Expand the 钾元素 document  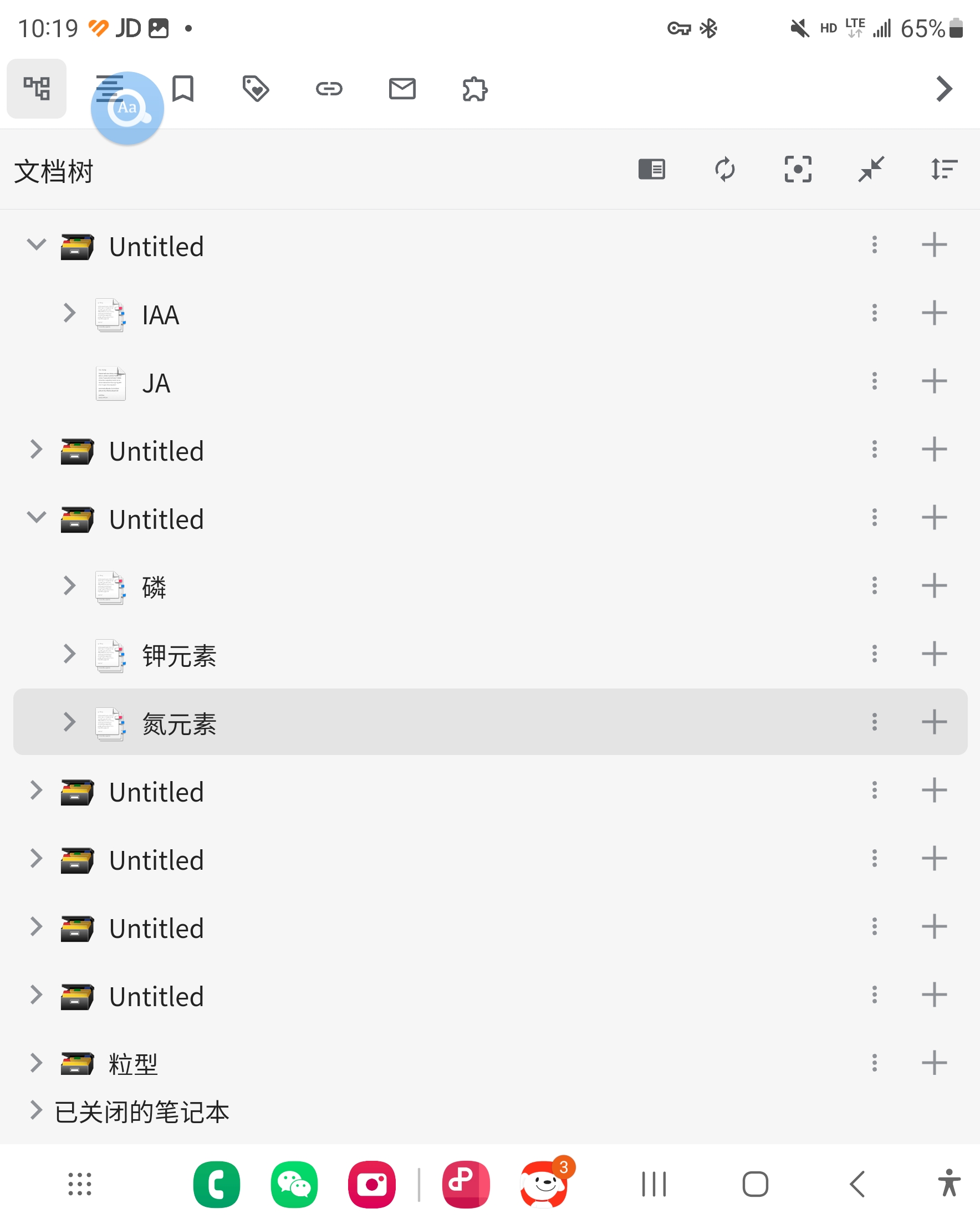pos(69,655)
